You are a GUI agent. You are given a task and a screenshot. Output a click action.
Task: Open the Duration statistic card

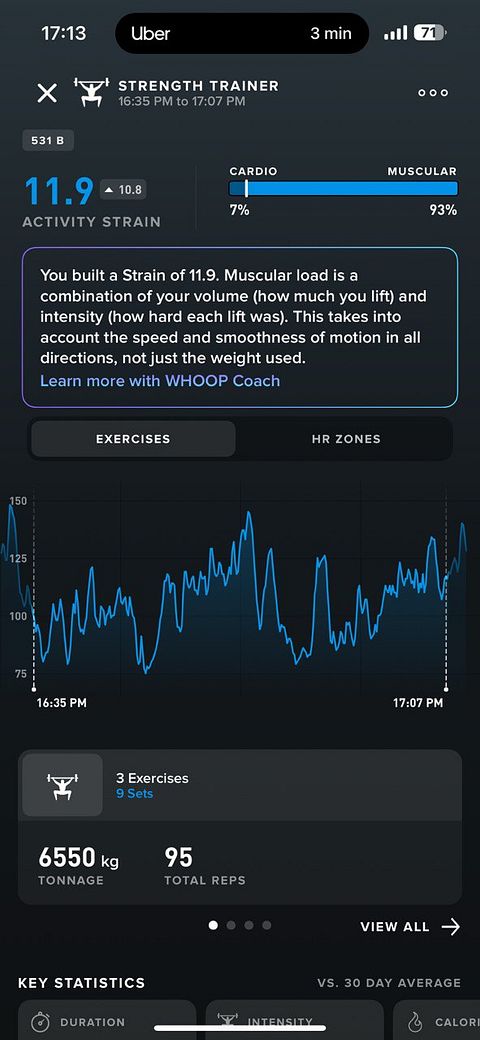[x=107, y=1020]
